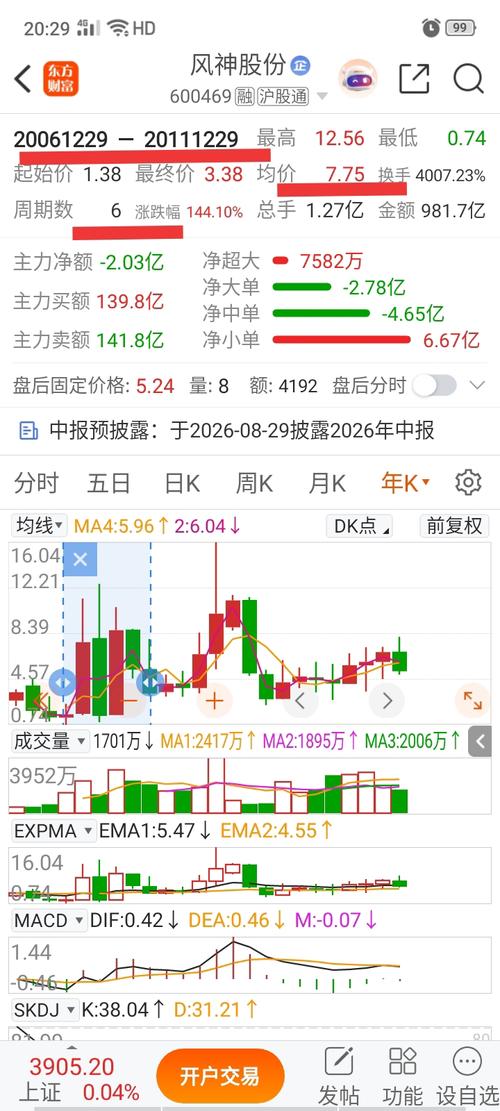Switch to 分时 chart tab
This screenshot has width=500, height=1111.
[36, 483]
